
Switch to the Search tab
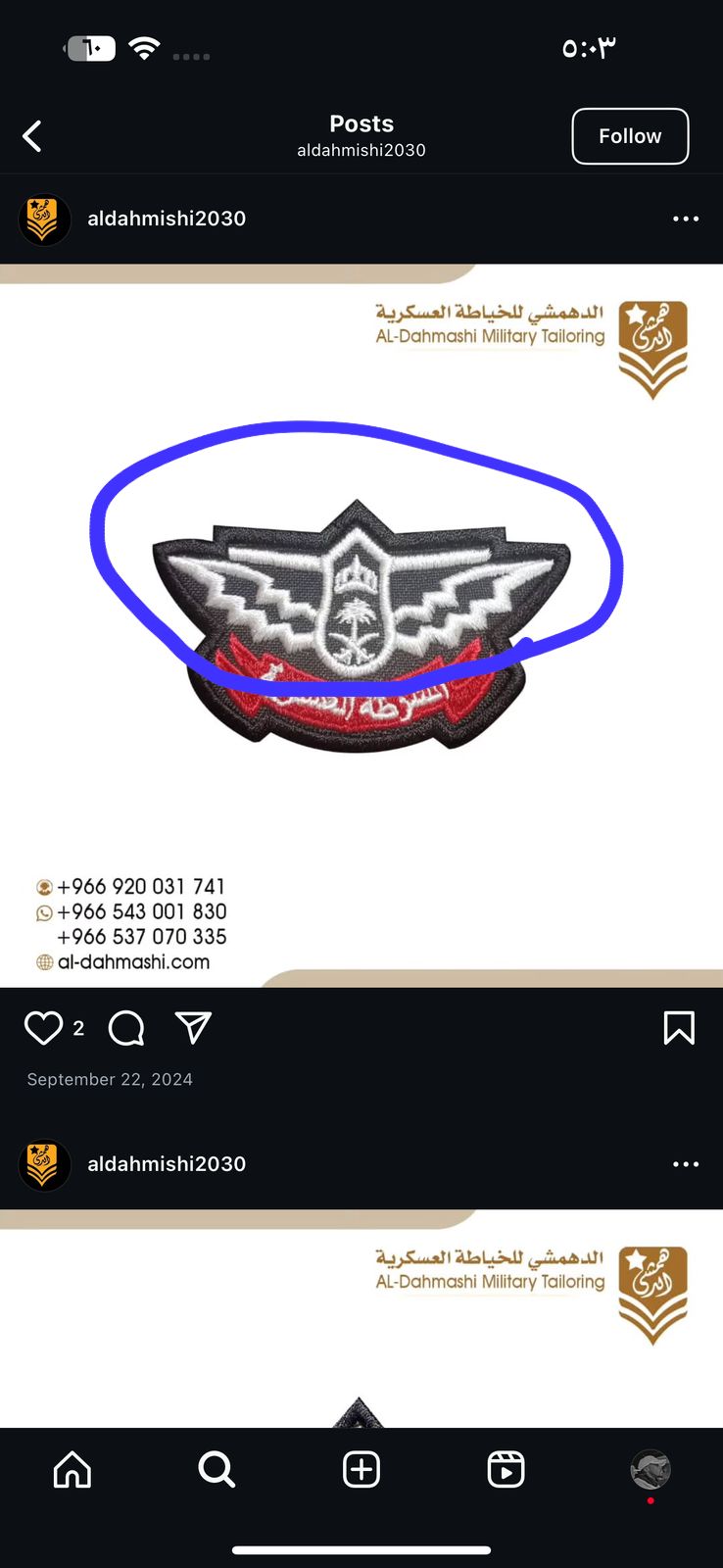click(x=217, y=1469)
